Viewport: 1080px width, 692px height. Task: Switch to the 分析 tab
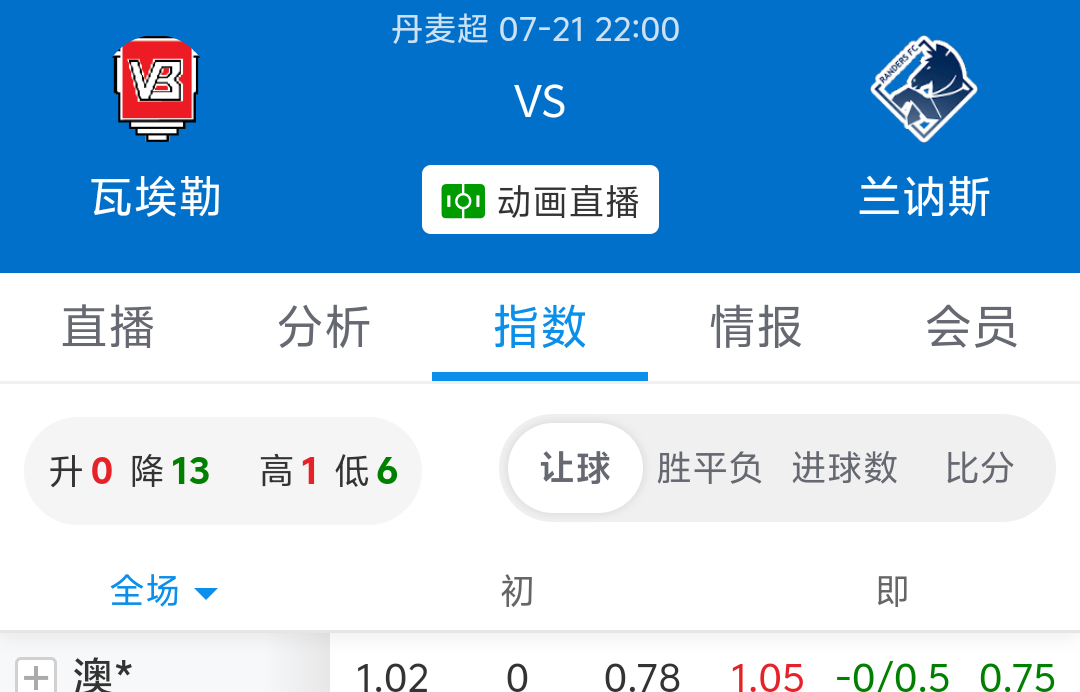(x=324, y=327)
